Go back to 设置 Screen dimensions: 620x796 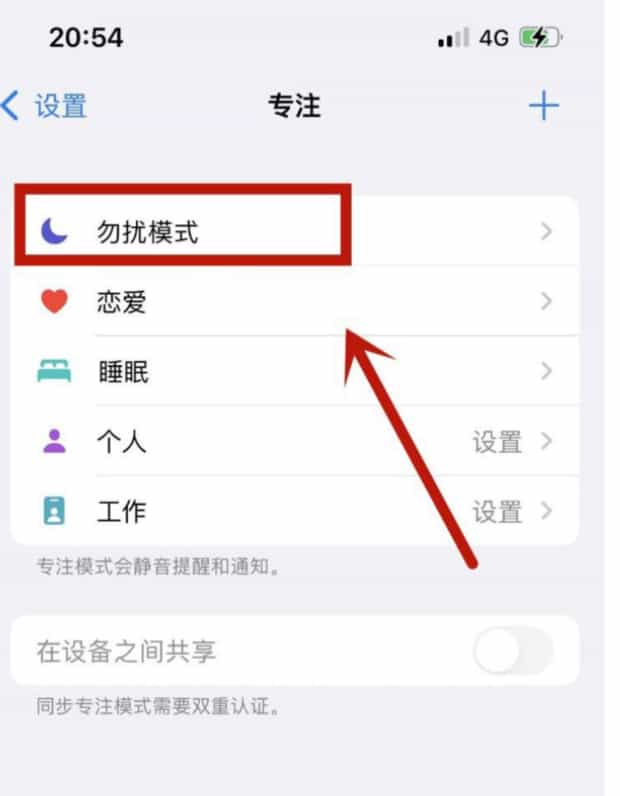(45, 106)
